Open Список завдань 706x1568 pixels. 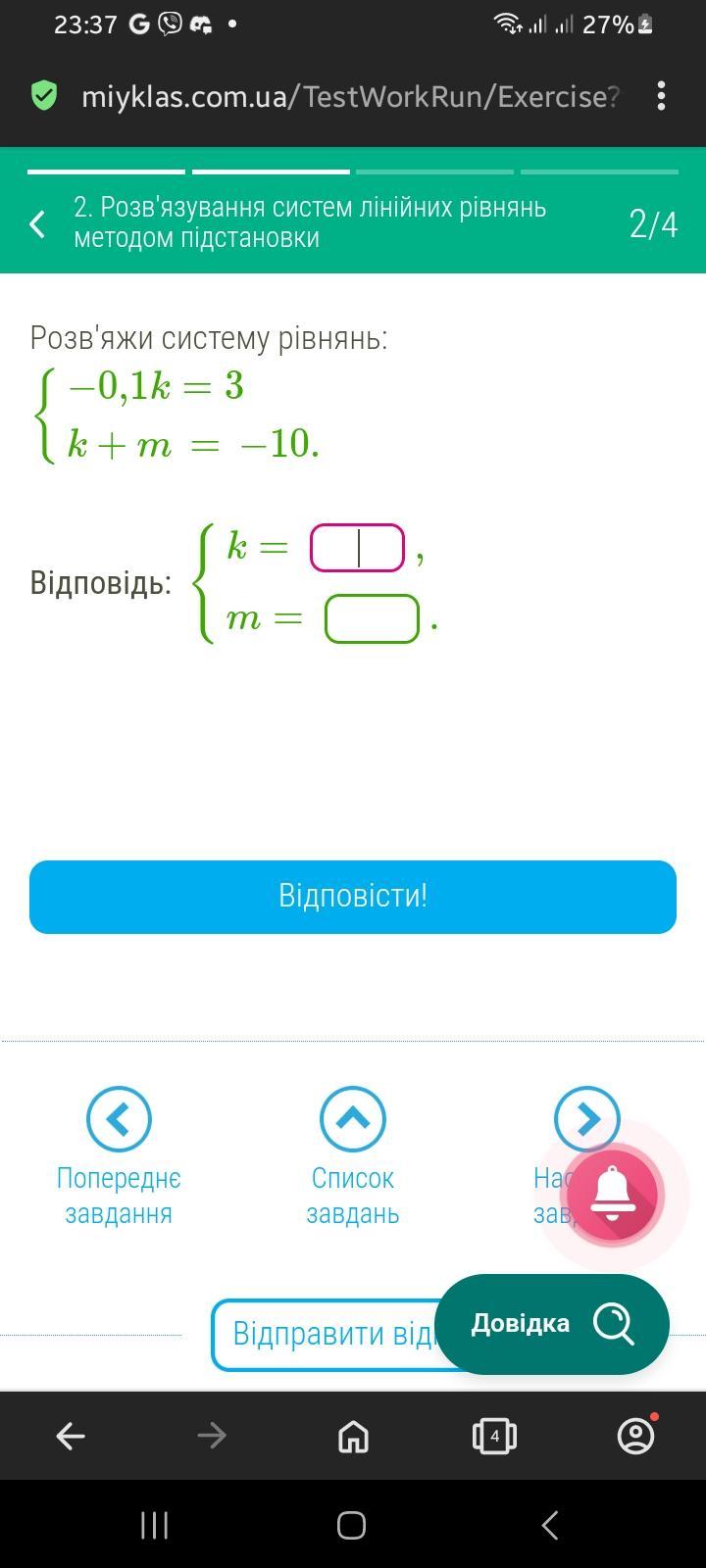pos(353,1156)
